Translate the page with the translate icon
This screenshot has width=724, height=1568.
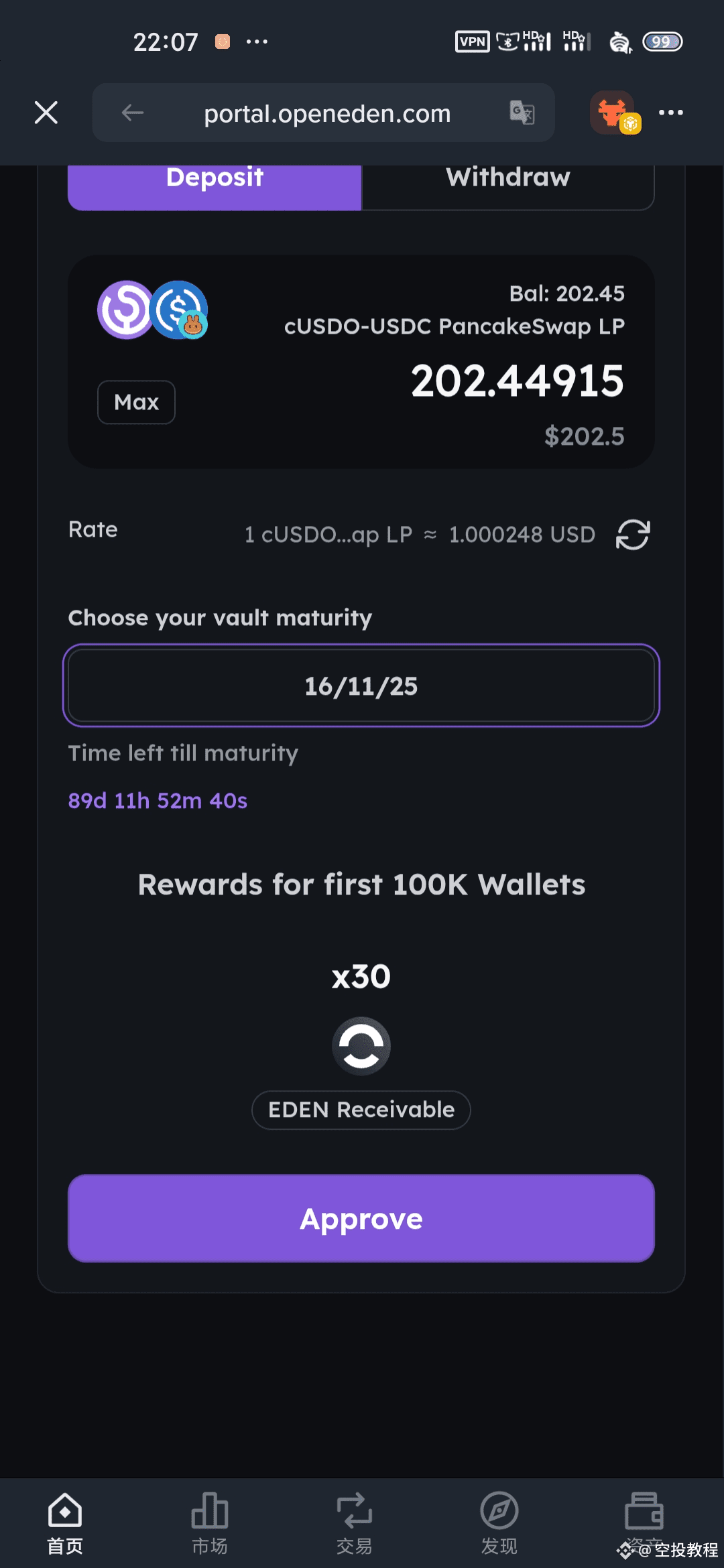[522, 113]
